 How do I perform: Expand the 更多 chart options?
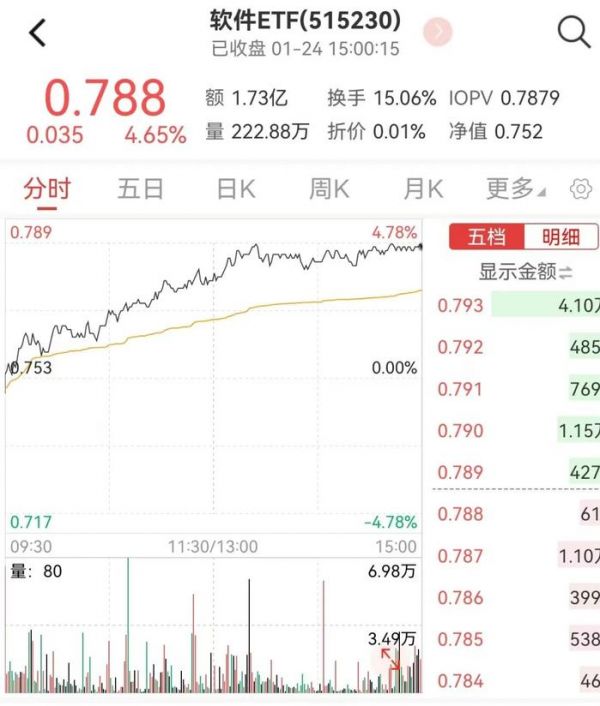coord(515,188)
